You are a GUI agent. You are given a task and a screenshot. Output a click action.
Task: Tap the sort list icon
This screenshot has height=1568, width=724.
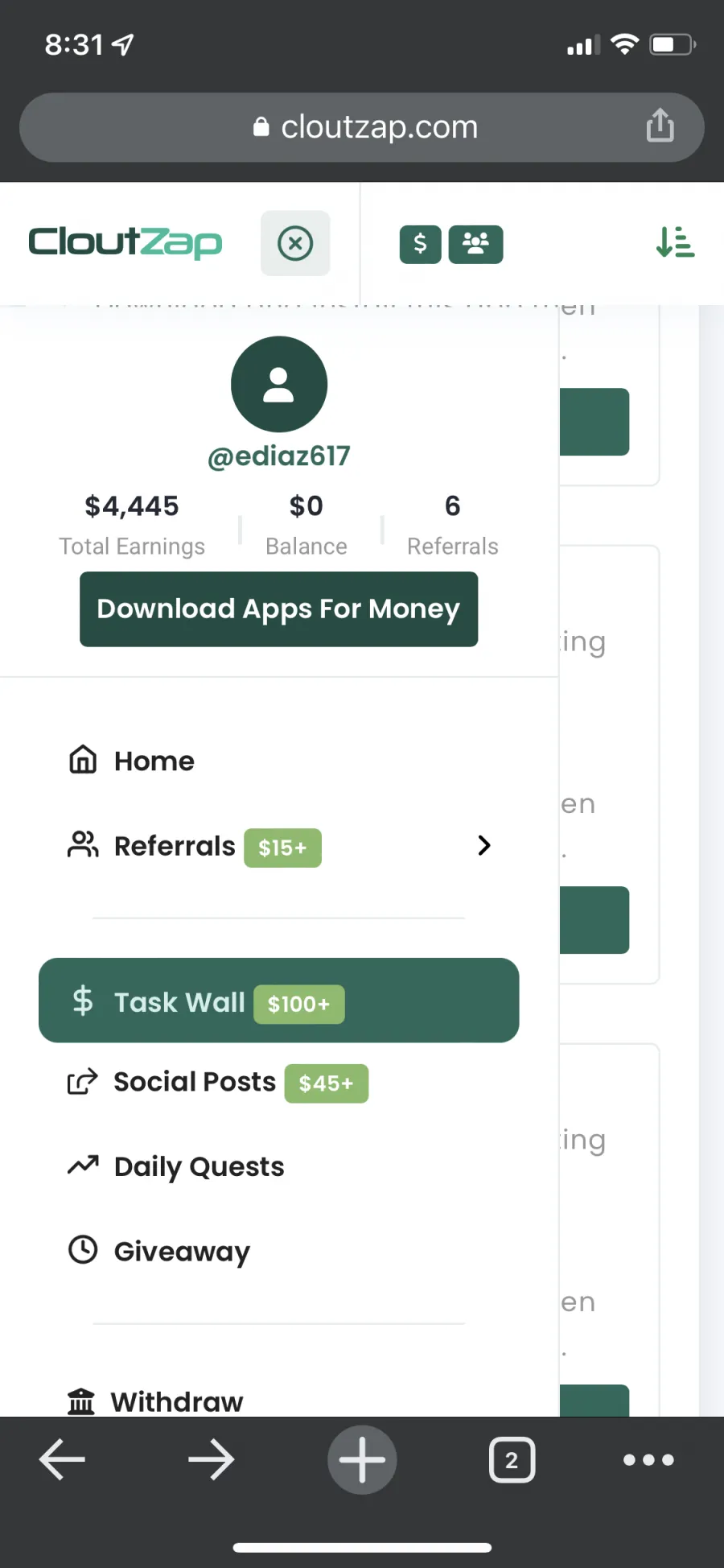pos(675,242)
